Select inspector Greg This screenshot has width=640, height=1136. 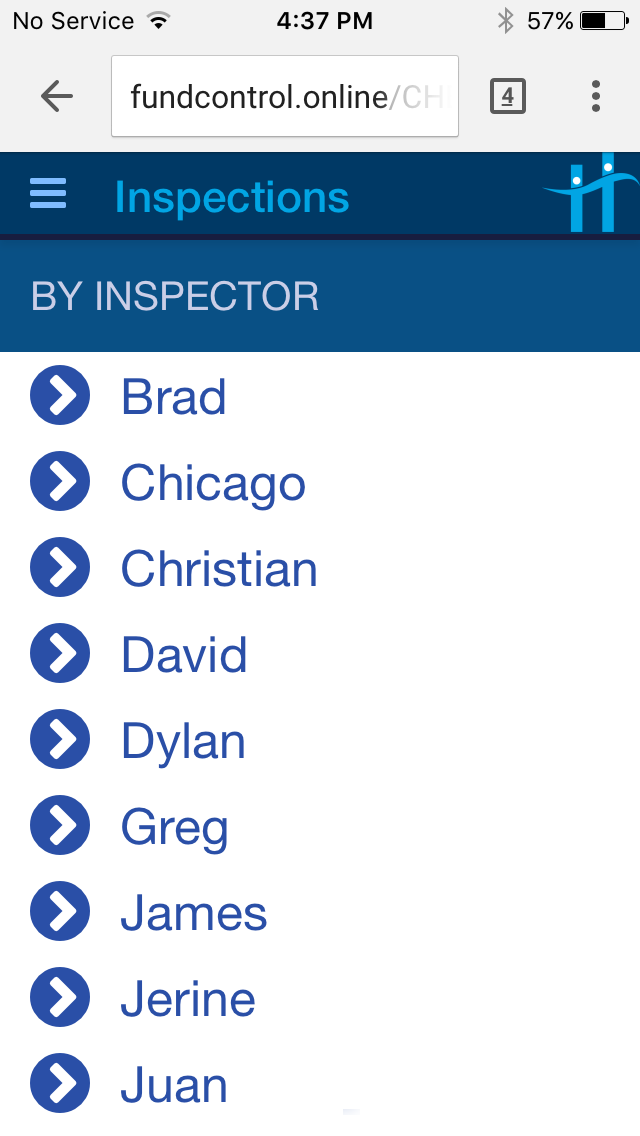pyautogui.click(x=174, y=827)
